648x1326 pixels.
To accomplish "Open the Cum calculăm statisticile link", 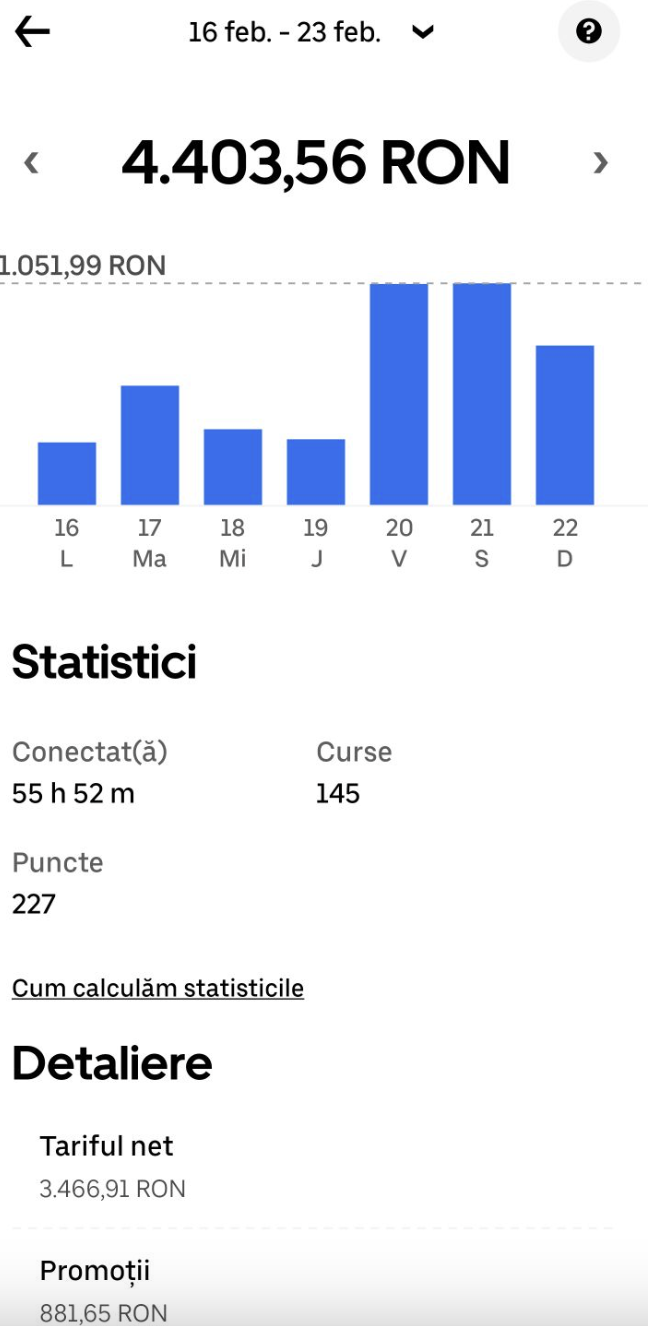I will (x=158, y=989).
